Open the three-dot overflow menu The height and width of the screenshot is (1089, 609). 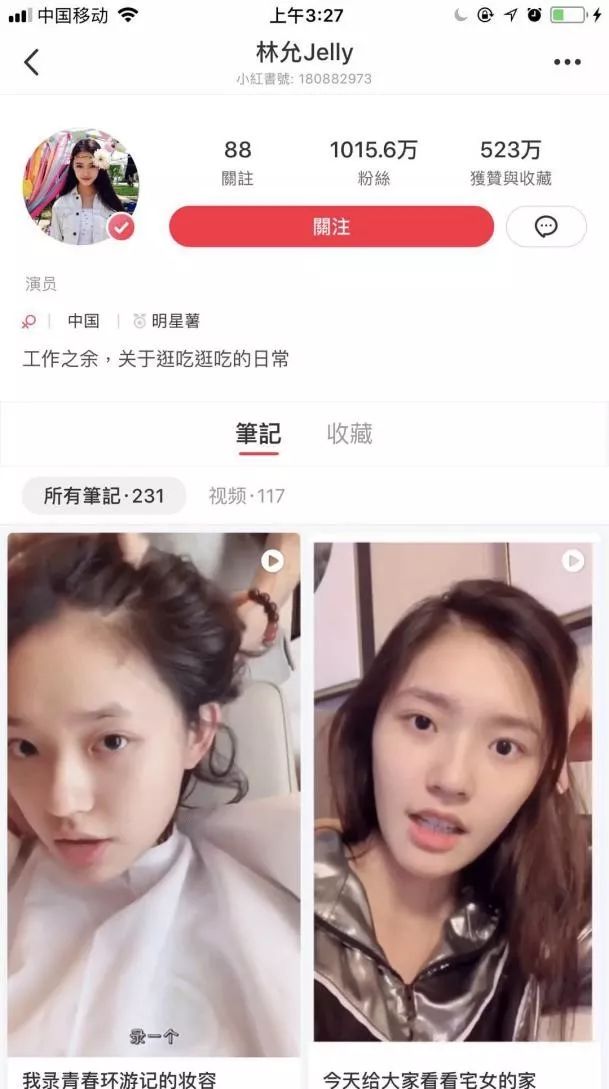pos(567,62)
